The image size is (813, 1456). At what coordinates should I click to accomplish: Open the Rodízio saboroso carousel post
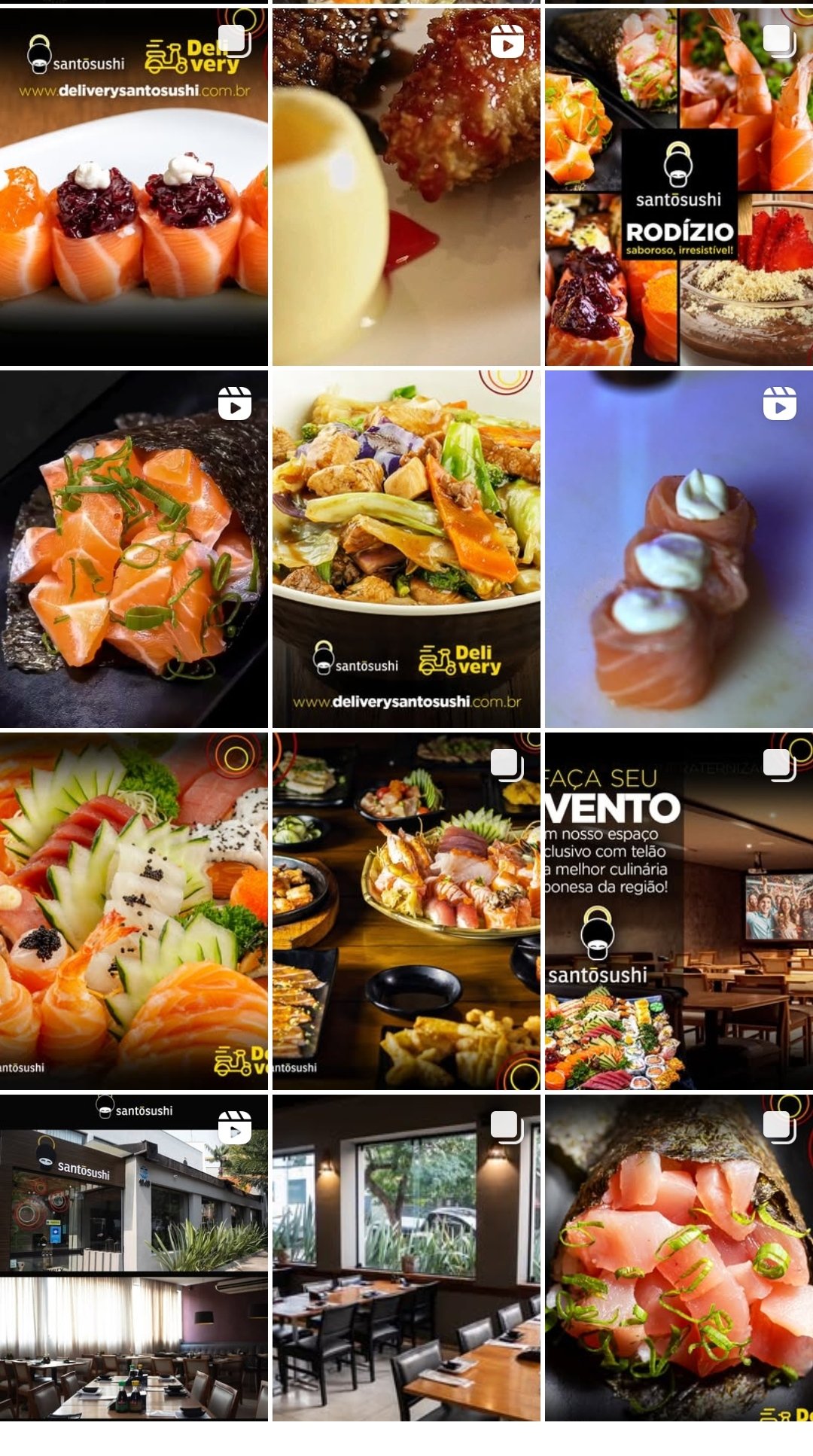[x=679, y=188]
